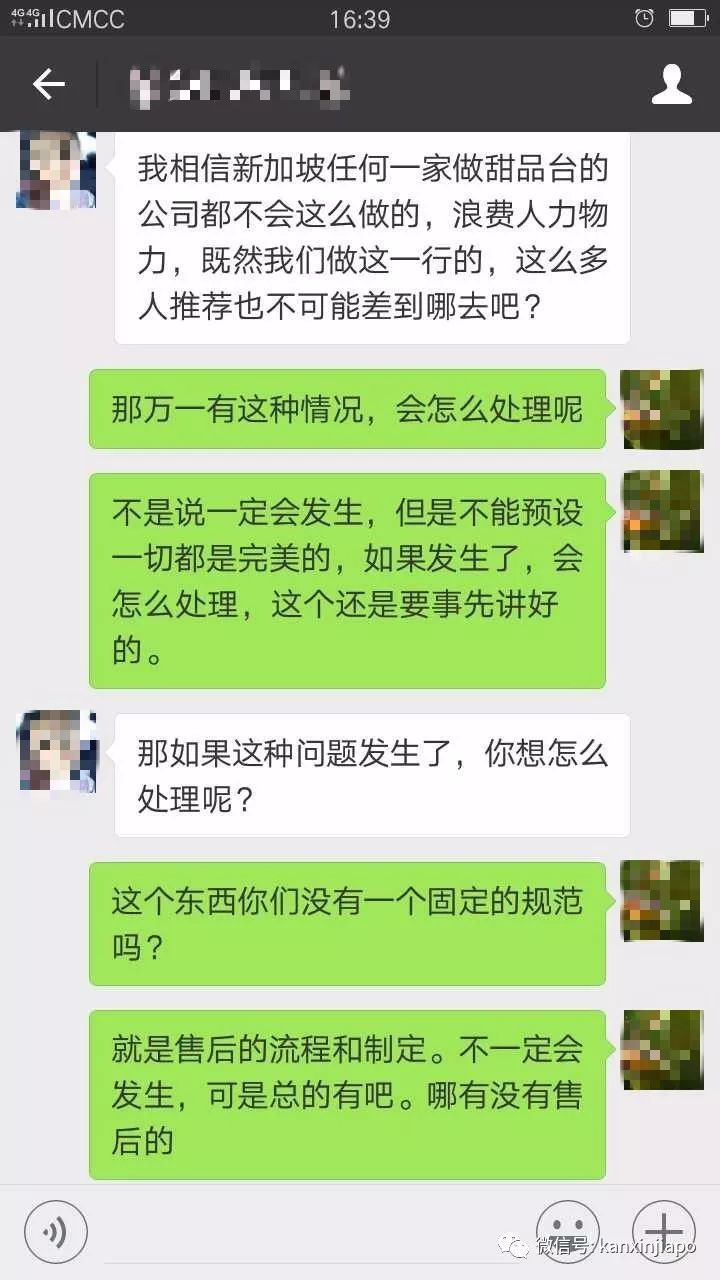Go back to the chat list
Screen dimensions: 720x1280
48,85
